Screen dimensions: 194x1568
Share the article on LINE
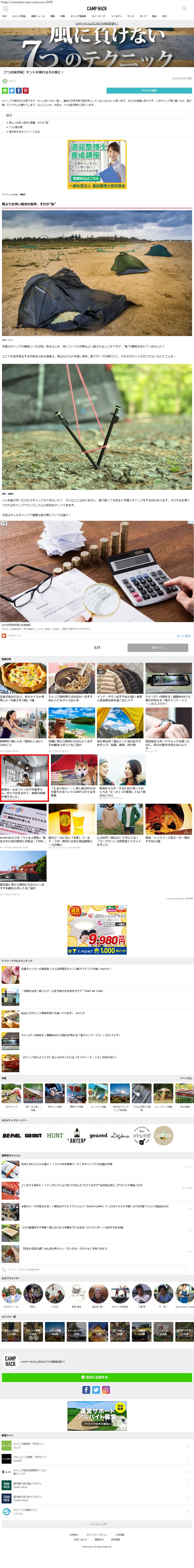pyautogui.click(x=5, y=90)
